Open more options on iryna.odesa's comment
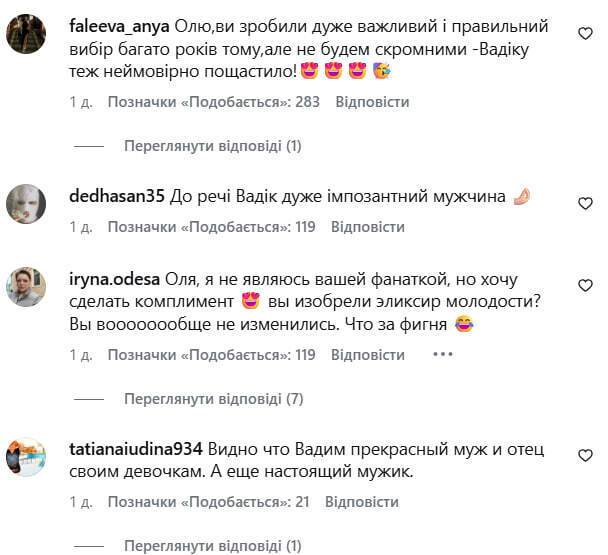The height and width of the screenshot is (555, 608). click(442, 354)
